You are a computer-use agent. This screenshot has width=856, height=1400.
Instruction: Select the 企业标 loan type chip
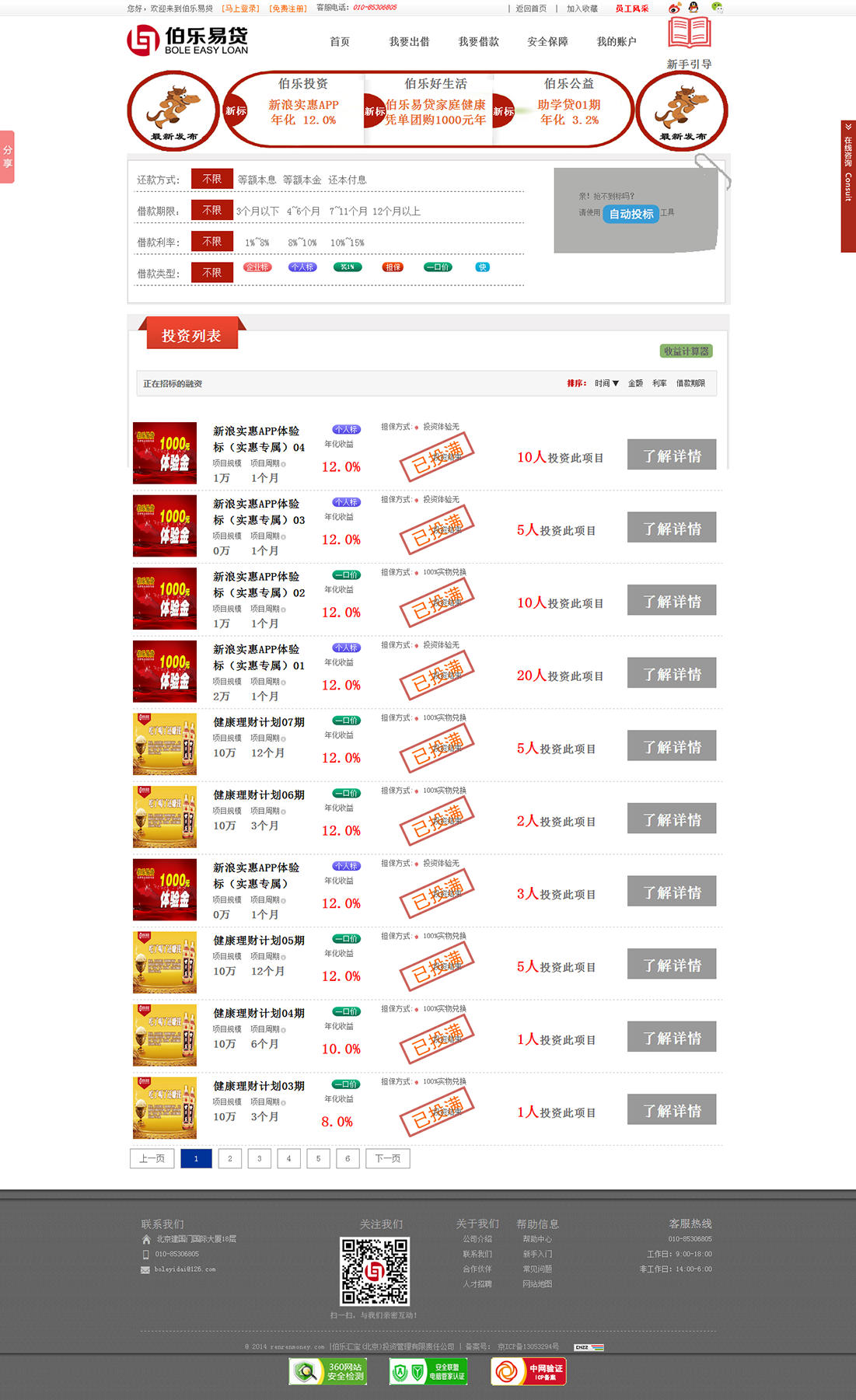[x=257, y=267]
